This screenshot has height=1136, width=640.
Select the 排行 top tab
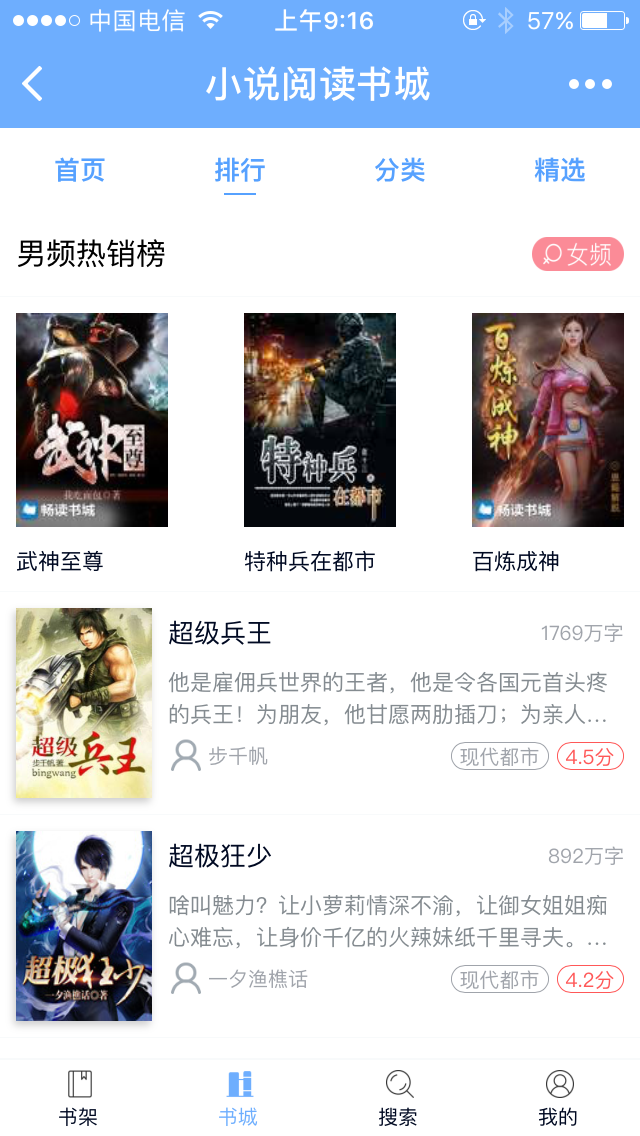[240, 170]
